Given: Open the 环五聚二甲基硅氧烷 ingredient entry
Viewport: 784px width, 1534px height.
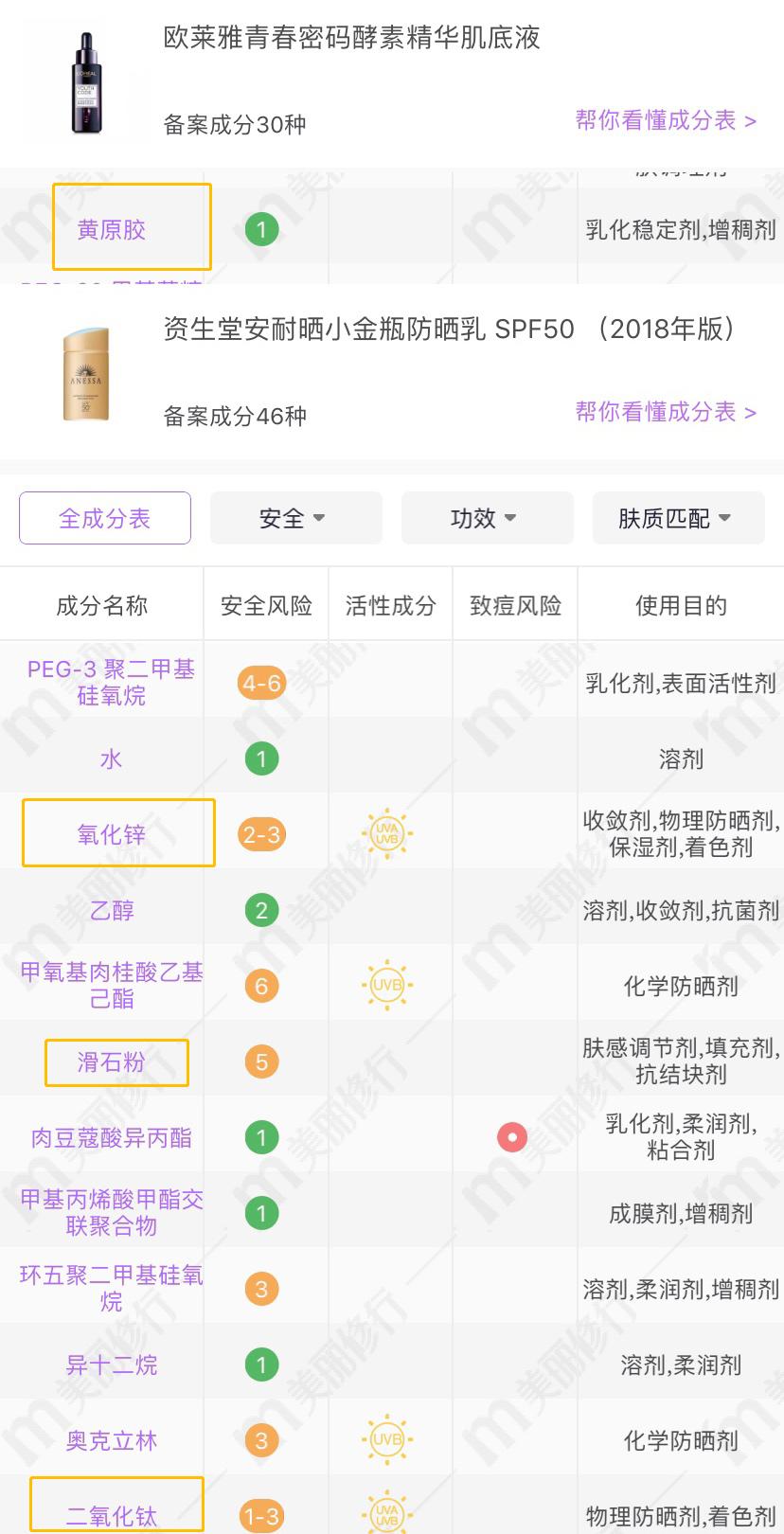Looking at the screenshot, I should click(112, 1289).
